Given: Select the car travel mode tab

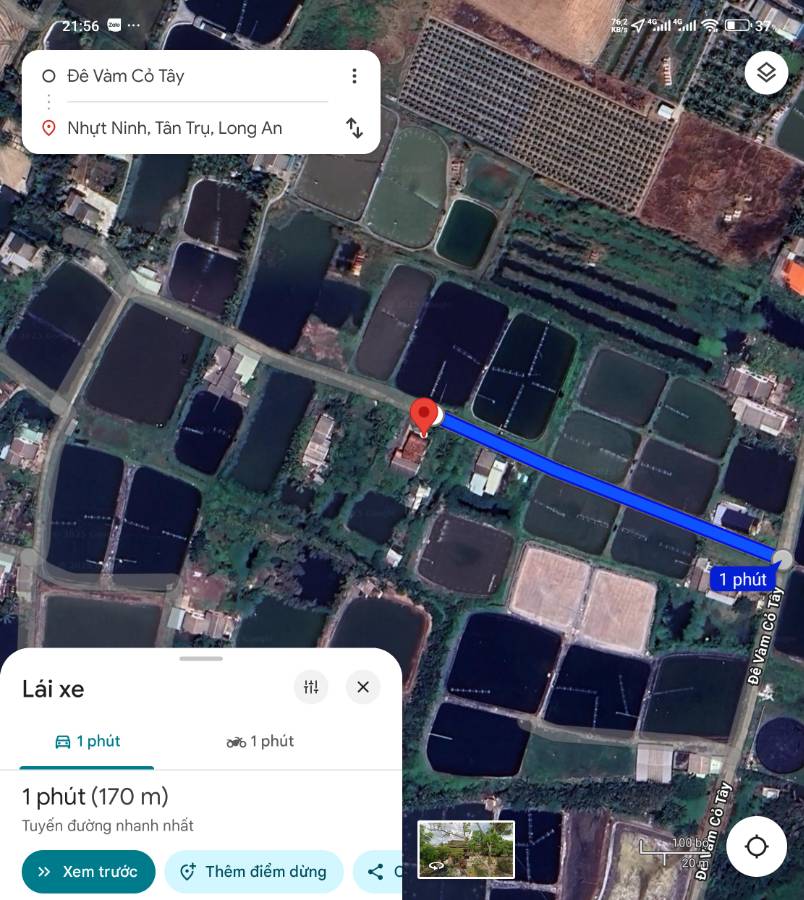Looking at the screenshot, I should pos(88,741).
